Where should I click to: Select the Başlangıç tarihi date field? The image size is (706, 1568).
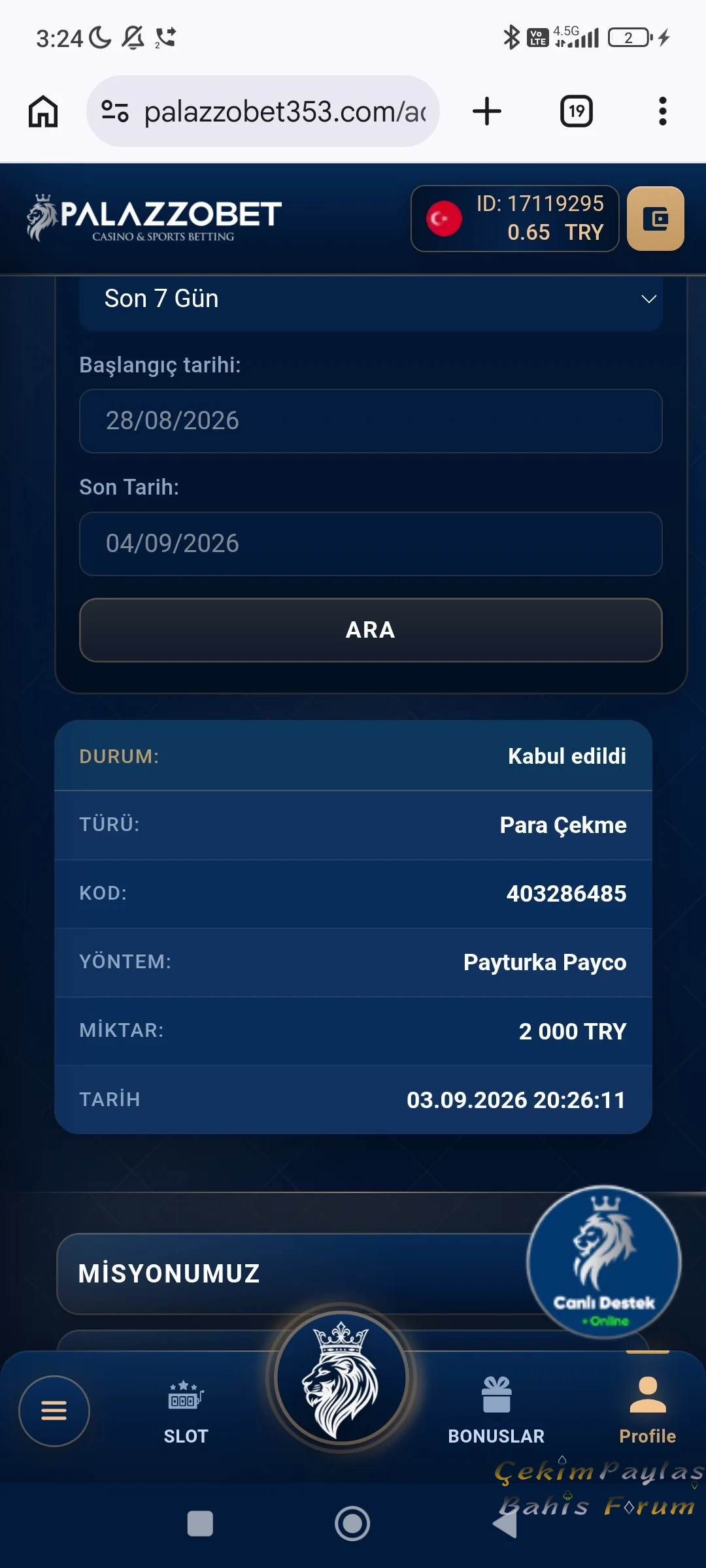(371, 421)
